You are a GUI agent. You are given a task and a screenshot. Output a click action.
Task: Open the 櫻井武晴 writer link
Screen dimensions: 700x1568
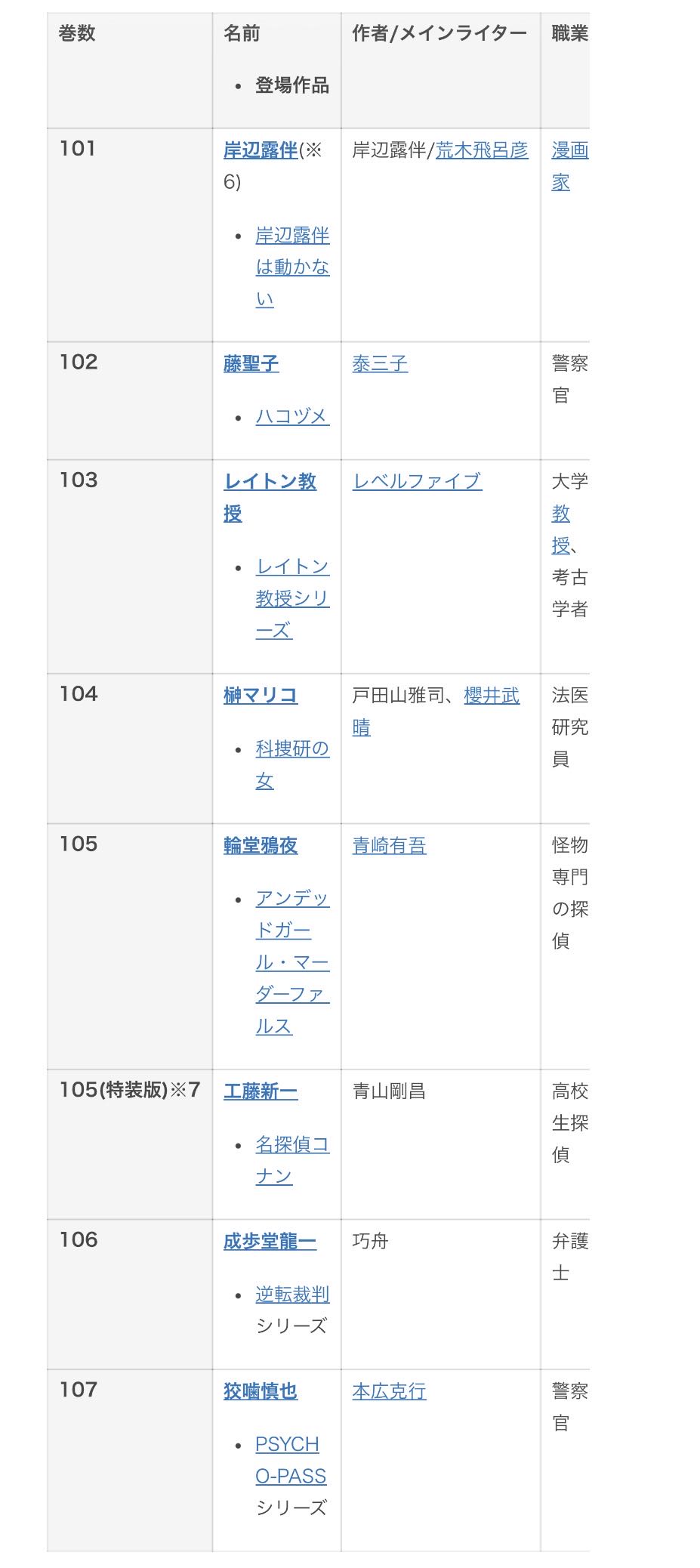point(491,696)
